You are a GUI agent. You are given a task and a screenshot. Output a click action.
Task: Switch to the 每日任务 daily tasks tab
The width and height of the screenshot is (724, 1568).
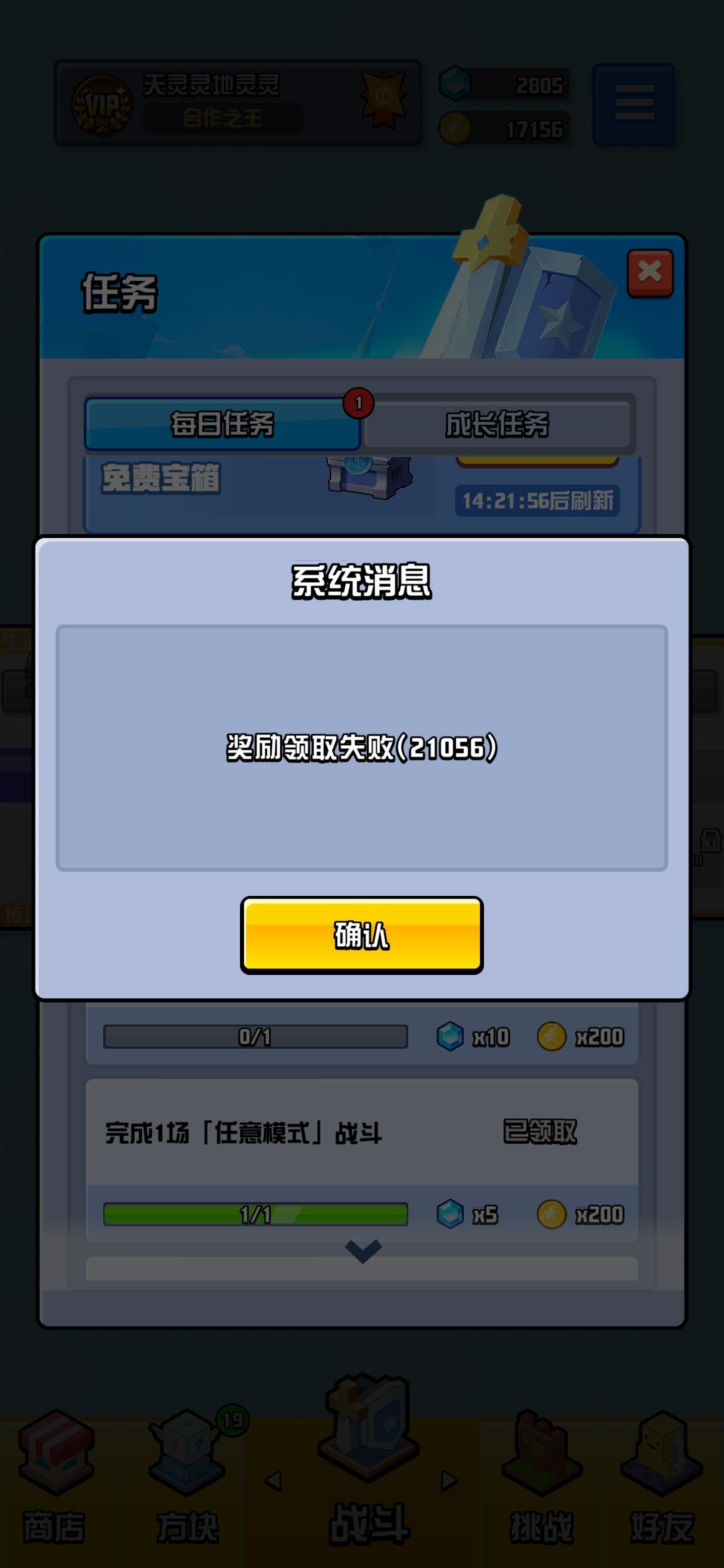[x=223, y=425]
